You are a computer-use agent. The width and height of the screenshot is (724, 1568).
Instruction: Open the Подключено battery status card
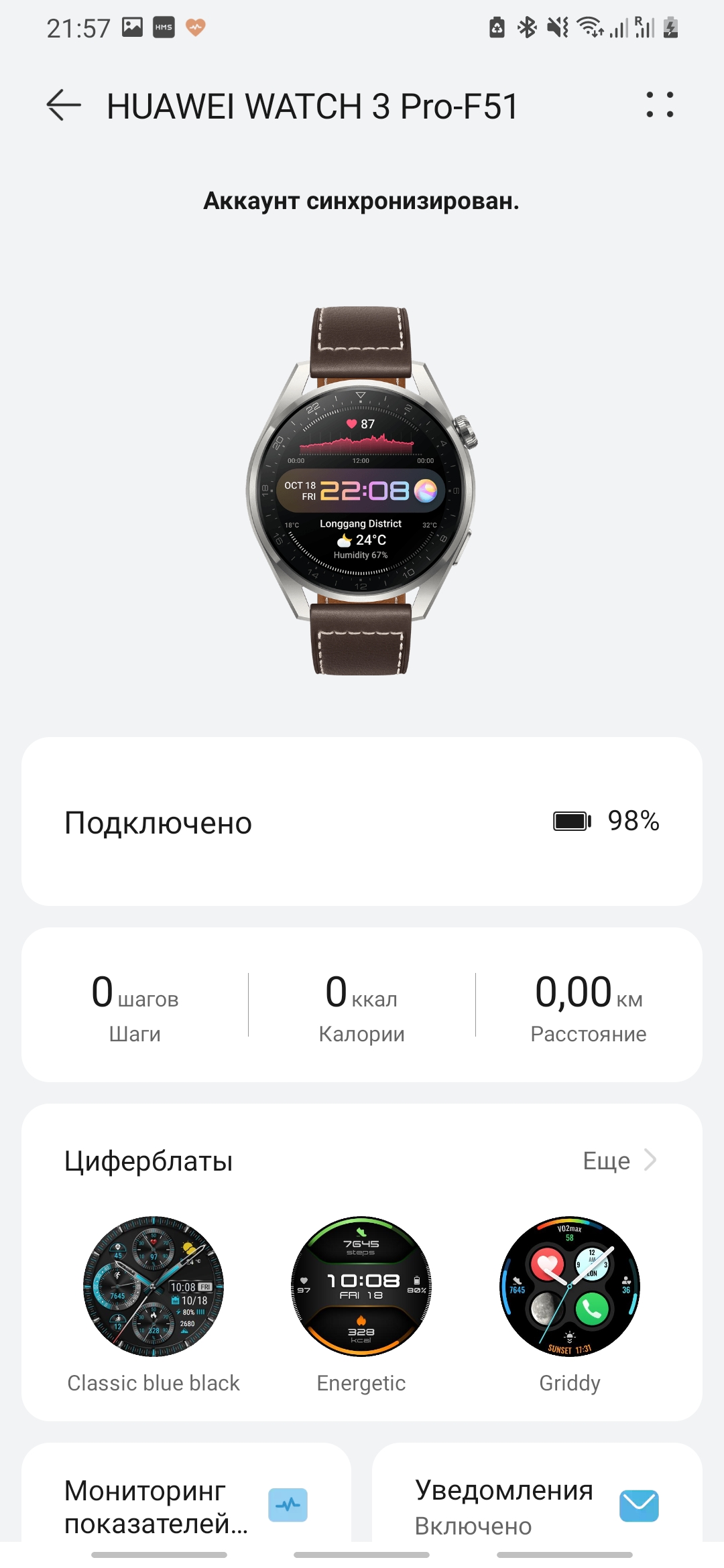tap(362, 822)
